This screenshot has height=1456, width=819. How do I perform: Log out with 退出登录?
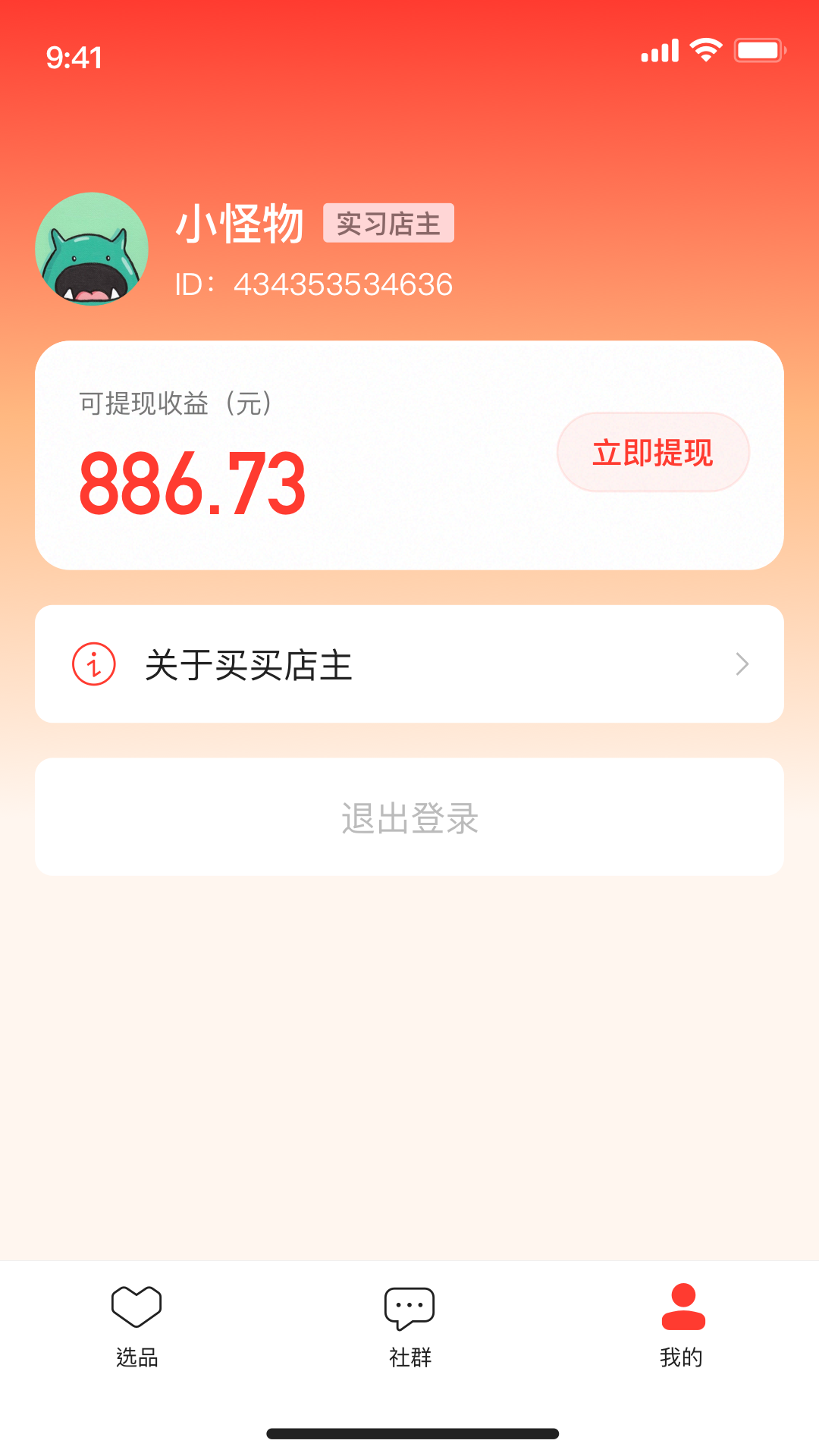pyautogui.click(x=409, y=817)
